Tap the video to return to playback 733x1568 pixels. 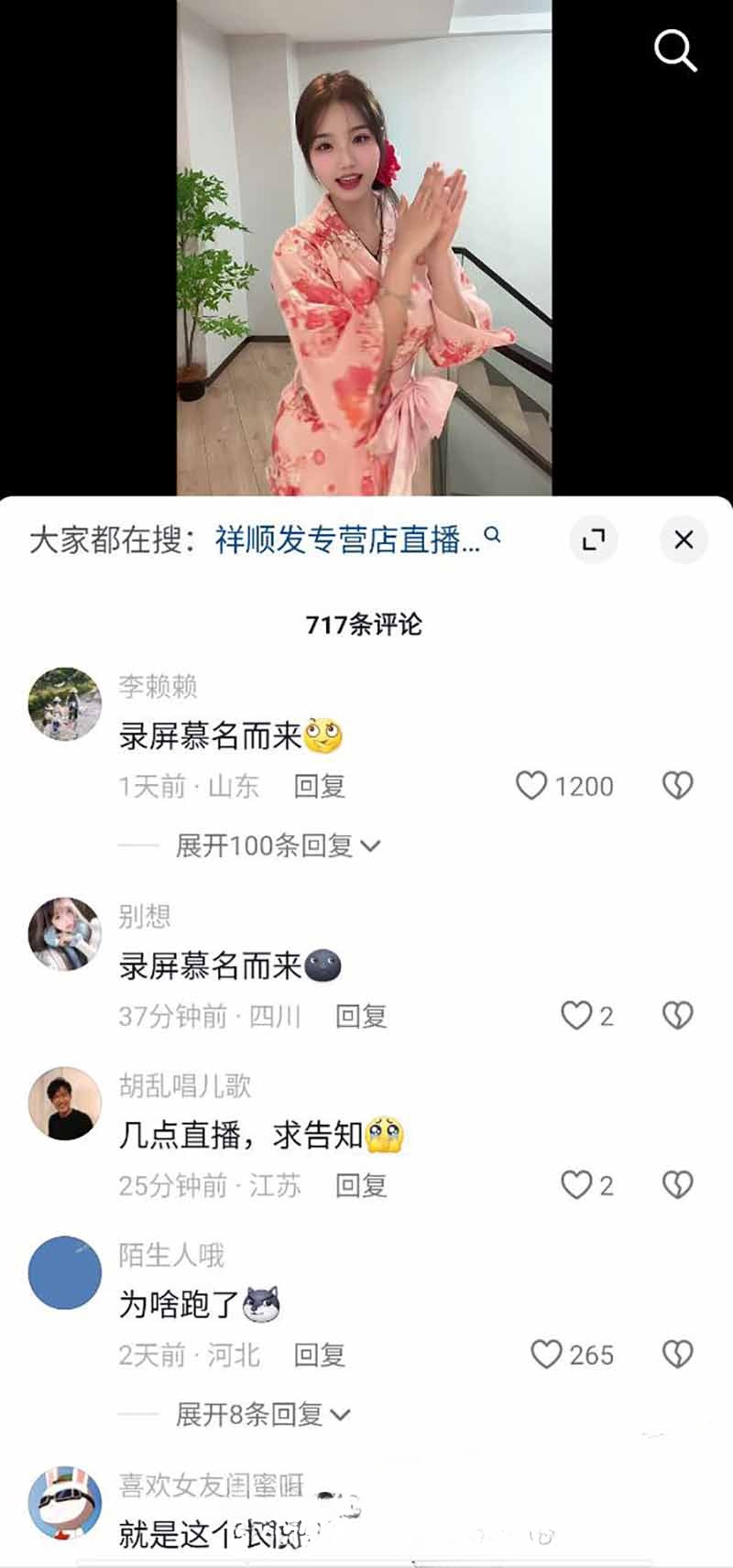point(364,247)
